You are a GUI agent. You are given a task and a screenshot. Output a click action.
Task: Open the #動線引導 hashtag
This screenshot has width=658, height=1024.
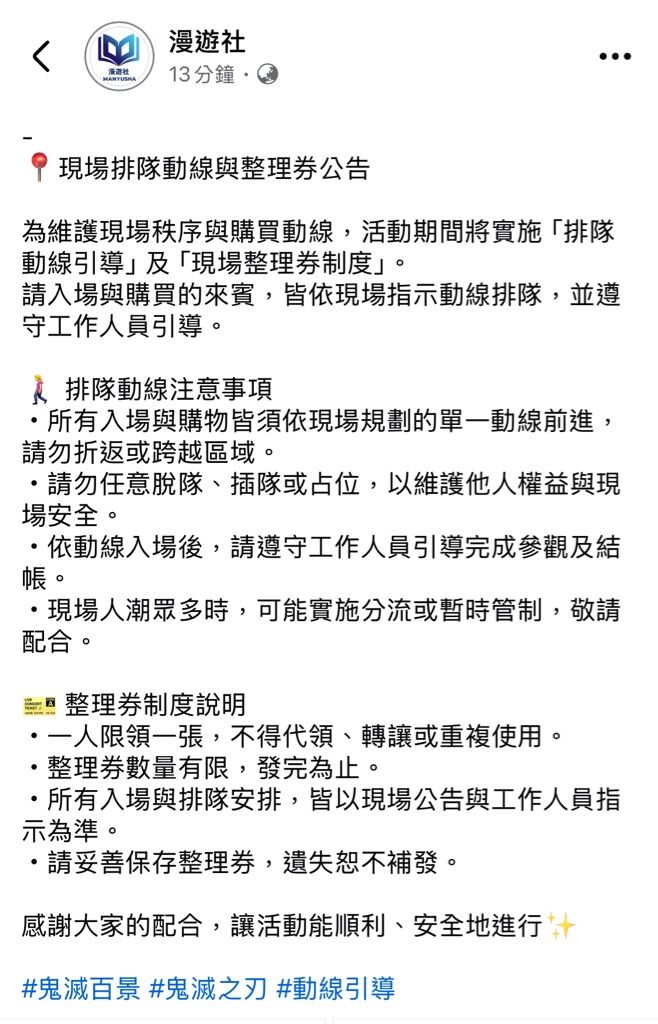point(336,989)
